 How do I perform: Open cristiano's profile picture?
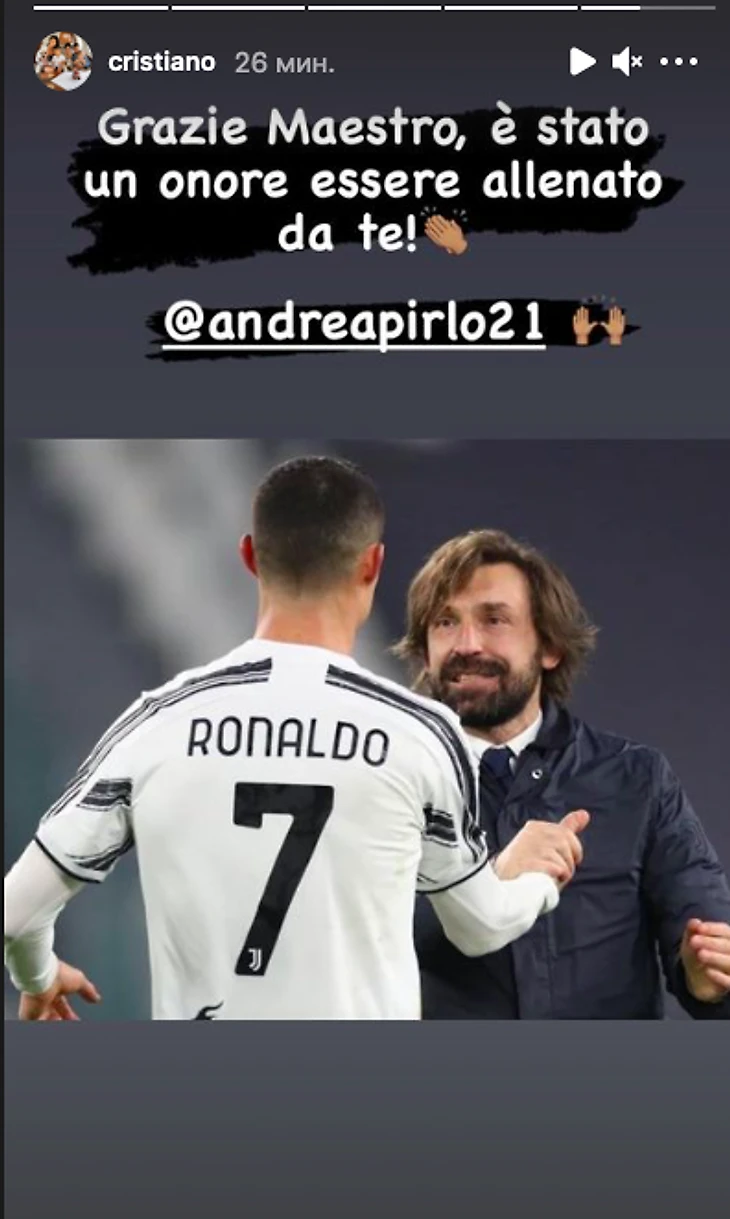tap(63, 62)
